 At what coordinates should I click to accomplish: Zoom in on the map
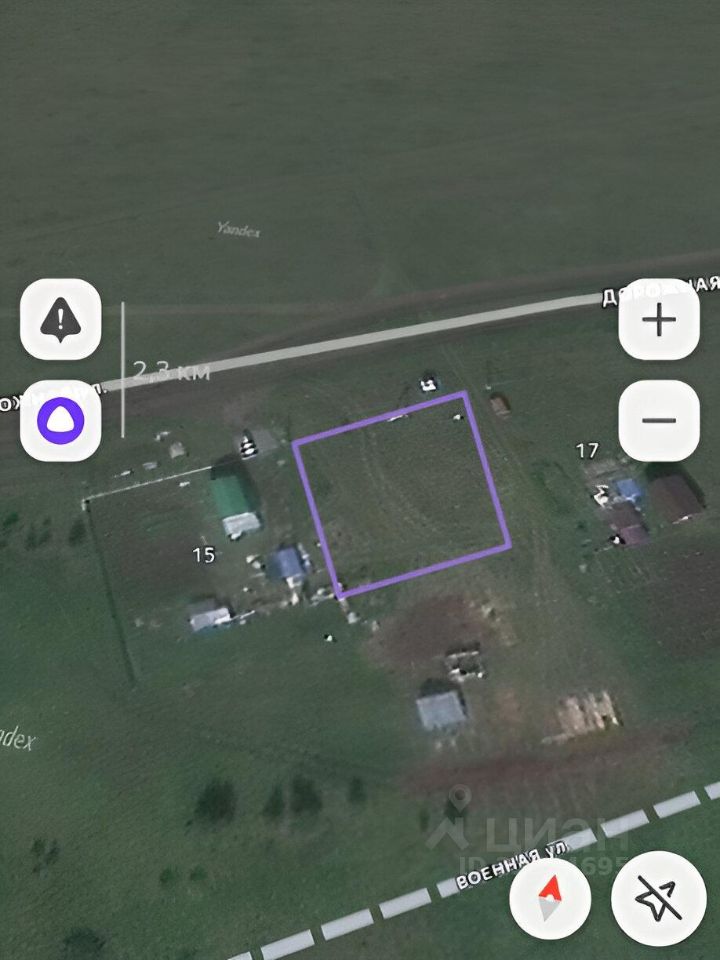click(x=659, y=320)
